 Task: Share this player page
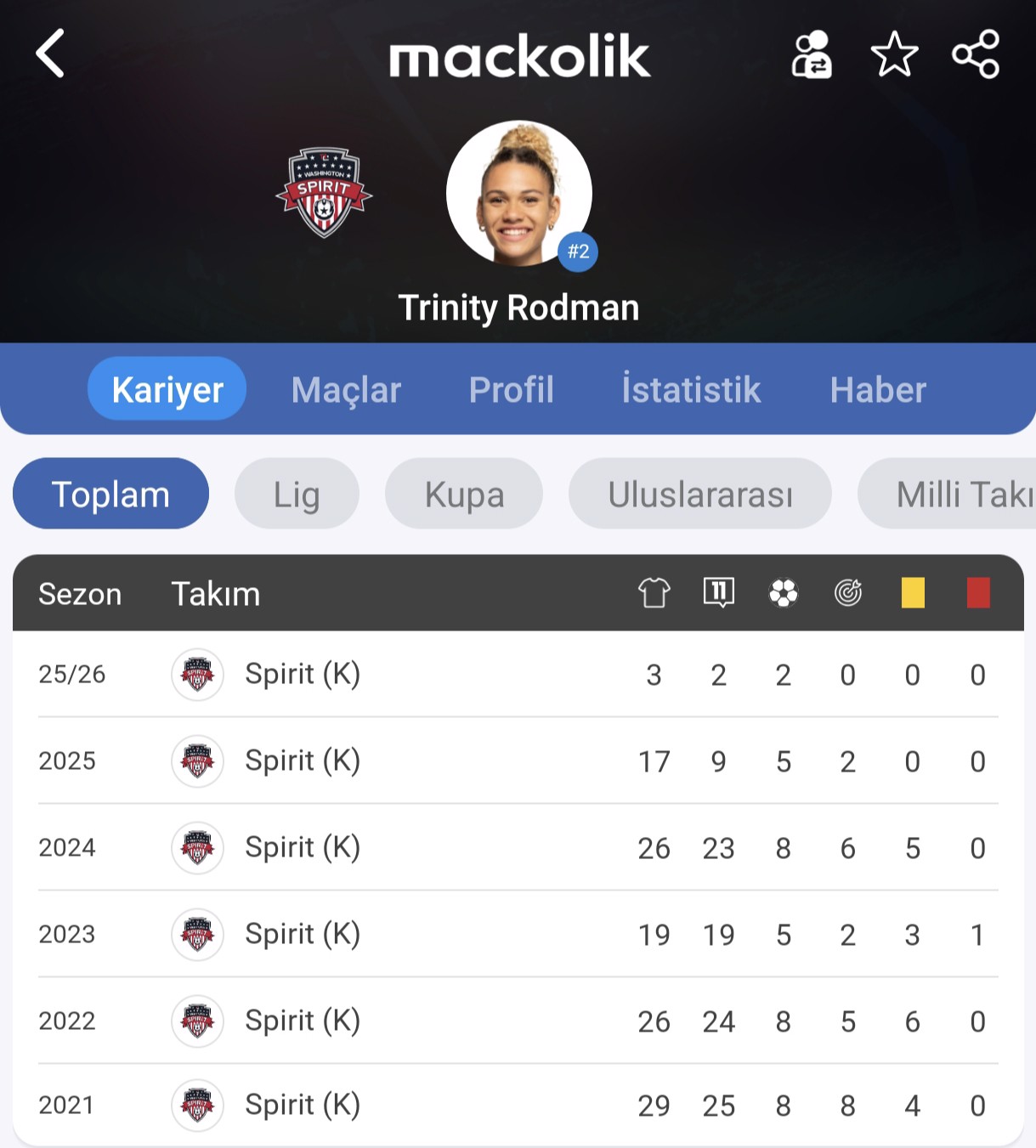pos(975,55)
